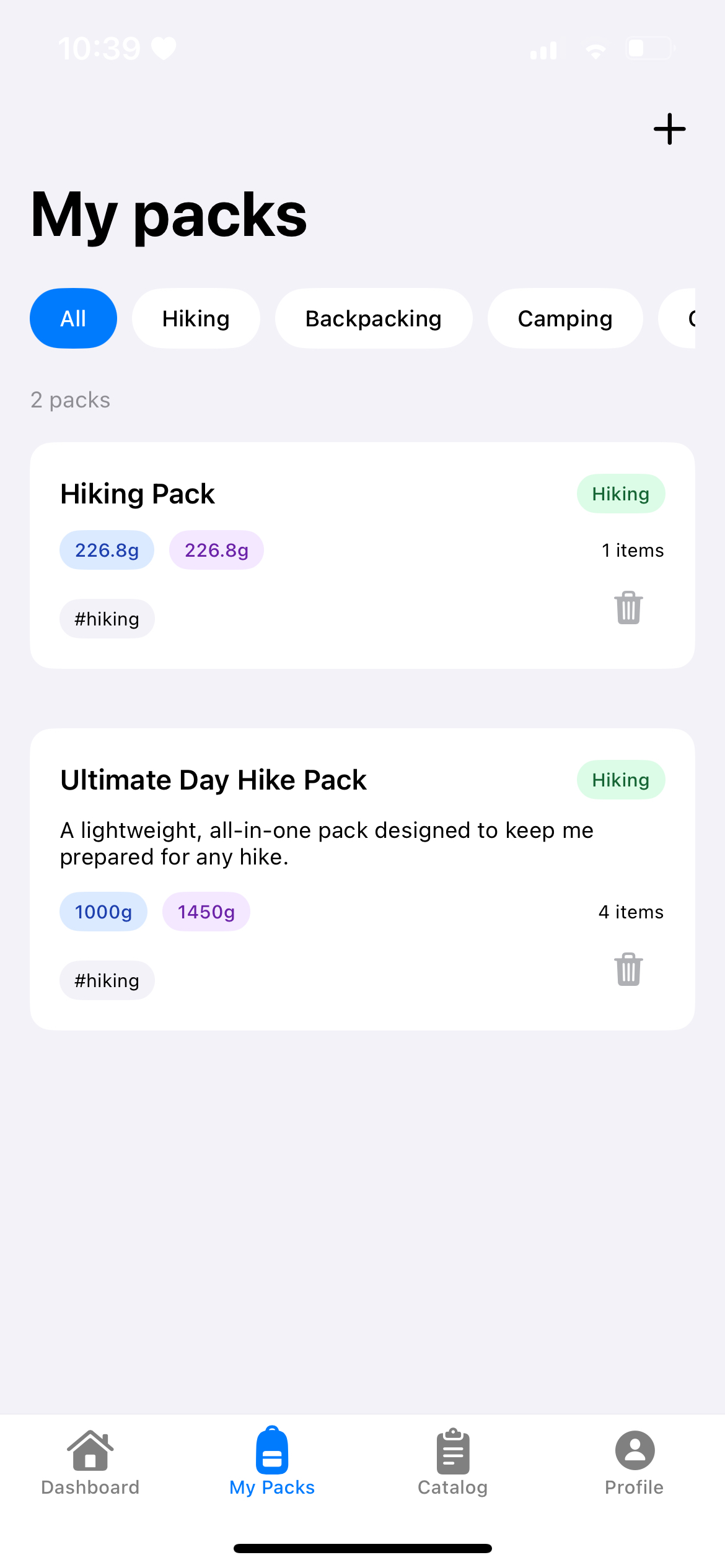This screenshot has height=1568, width=725.
Task: Tap the 226.8g purple weight badge
Action: (x=216, y=549)
